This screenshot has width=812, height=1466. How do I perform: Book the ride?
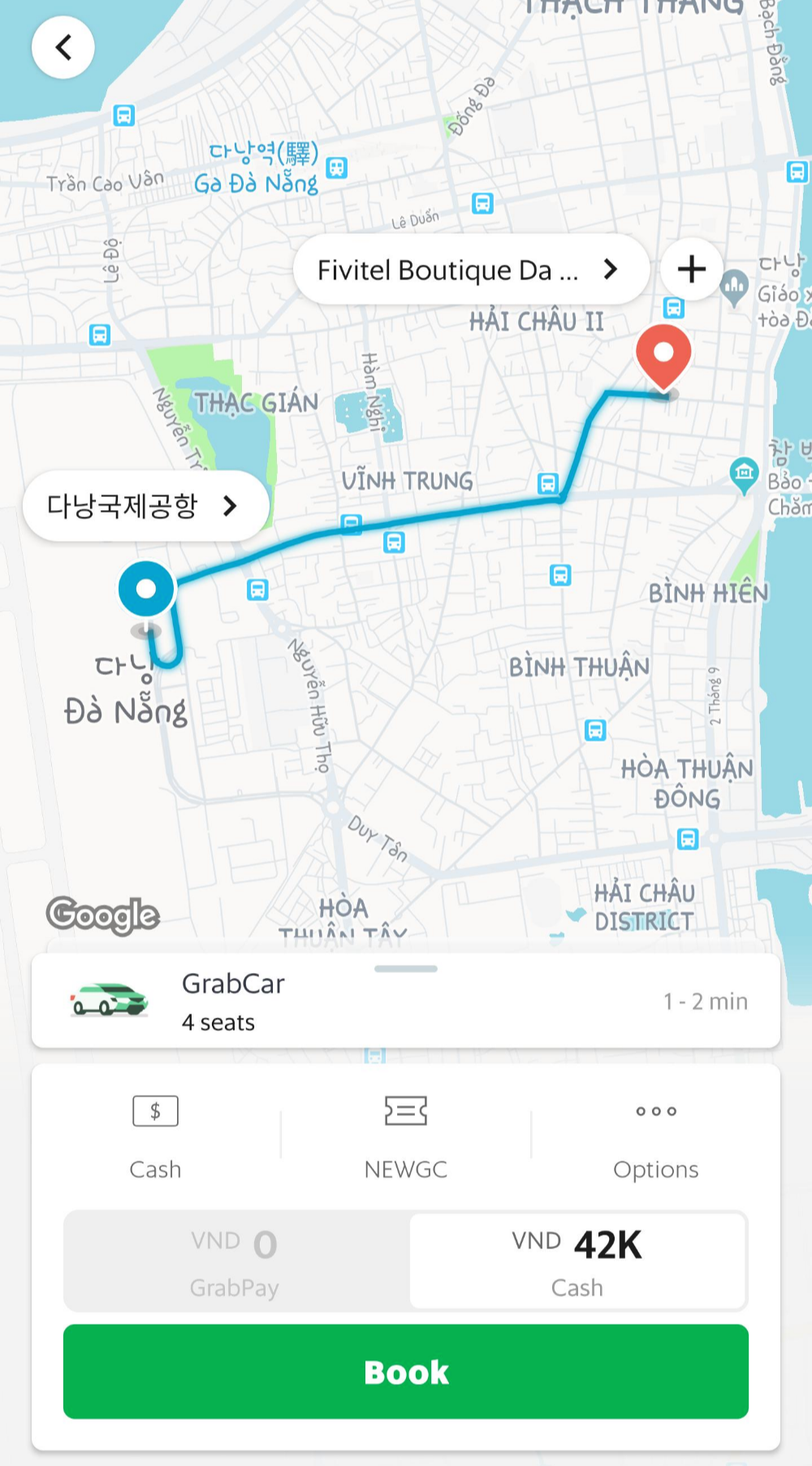pos(405,1372)
